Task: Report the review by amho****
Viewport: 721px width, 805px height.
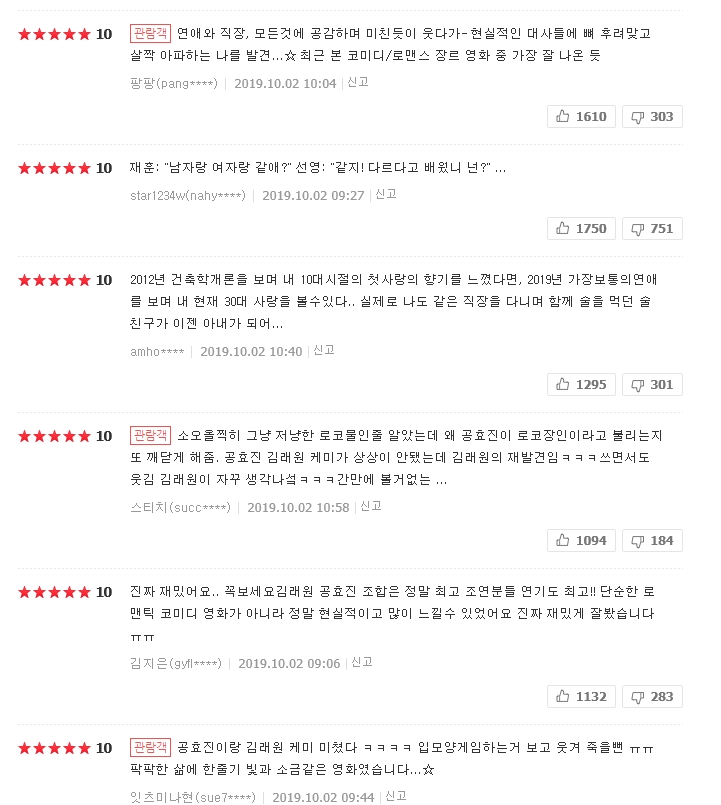Action: pos(323,351)
